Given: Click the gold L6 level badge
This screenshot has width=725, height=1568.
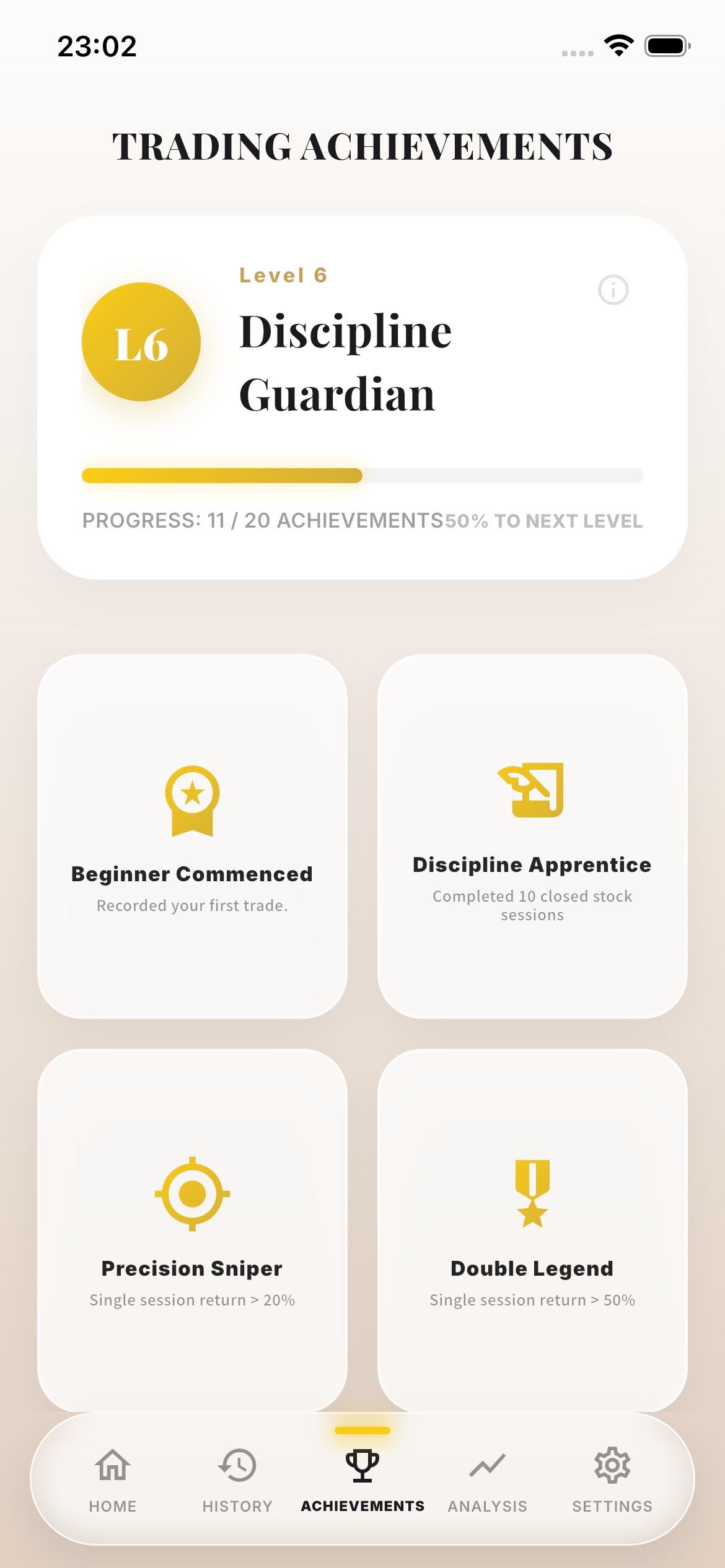Looking at the screenshot, I should click(x=141, y=344).
